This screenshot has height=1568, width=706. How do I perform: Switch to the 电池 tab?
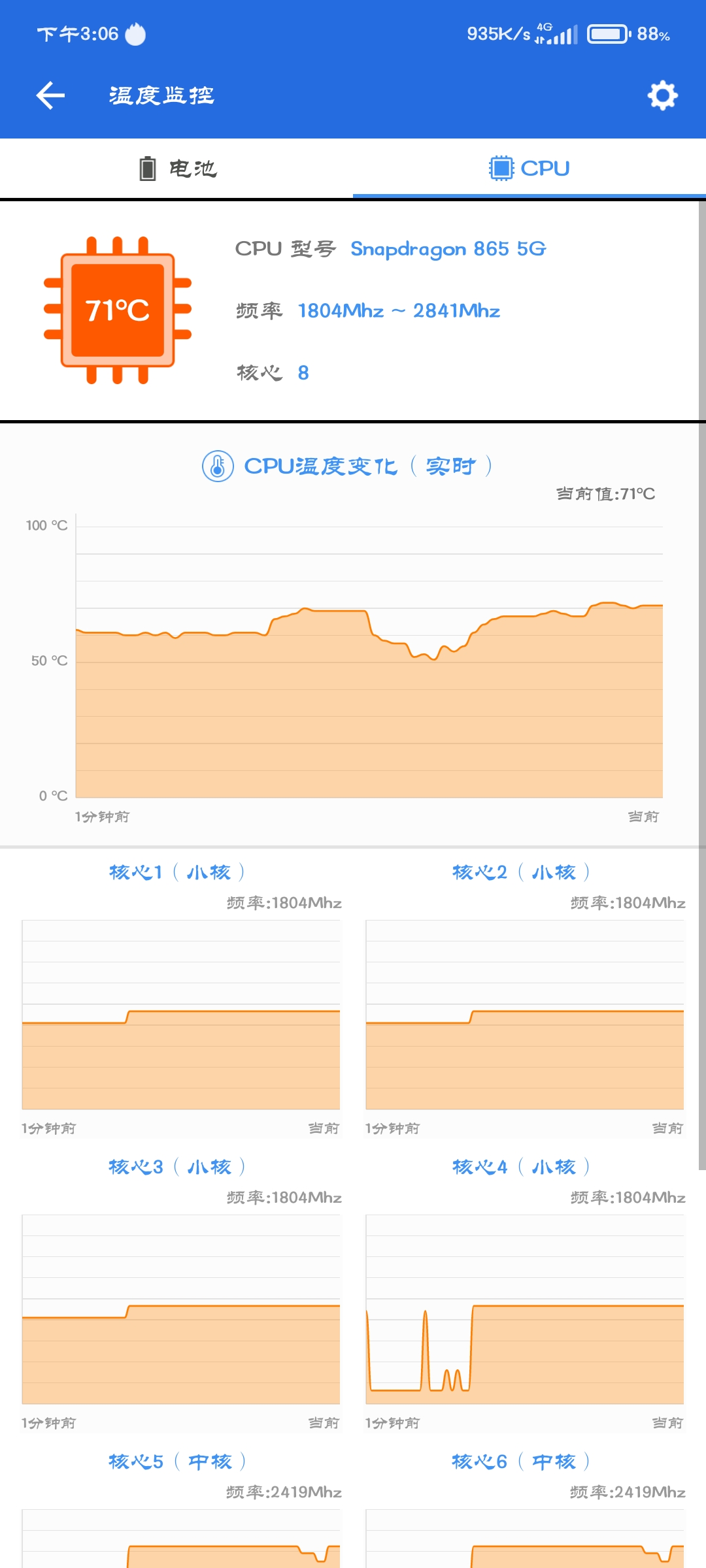(177, 169)
